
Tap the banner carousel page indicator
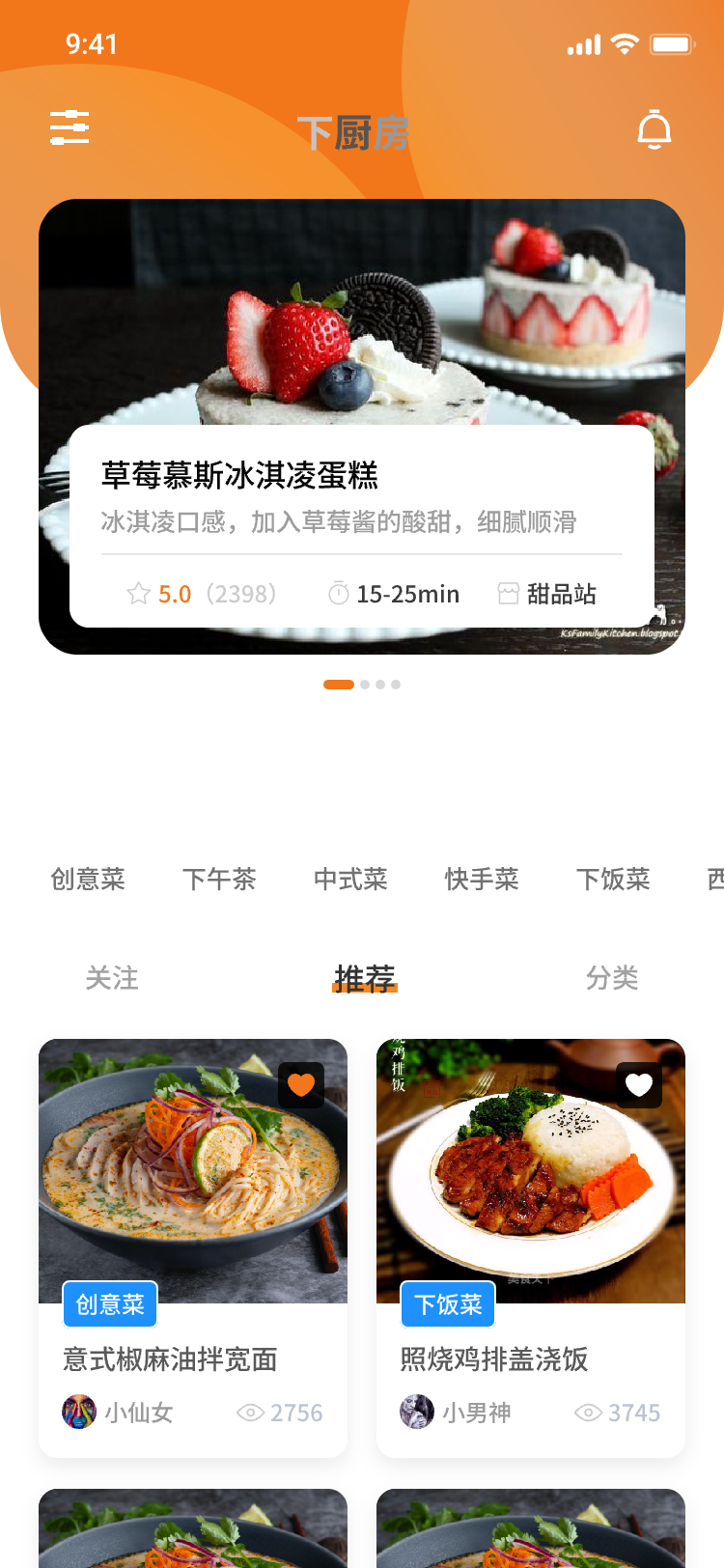[x=362, y=685]
